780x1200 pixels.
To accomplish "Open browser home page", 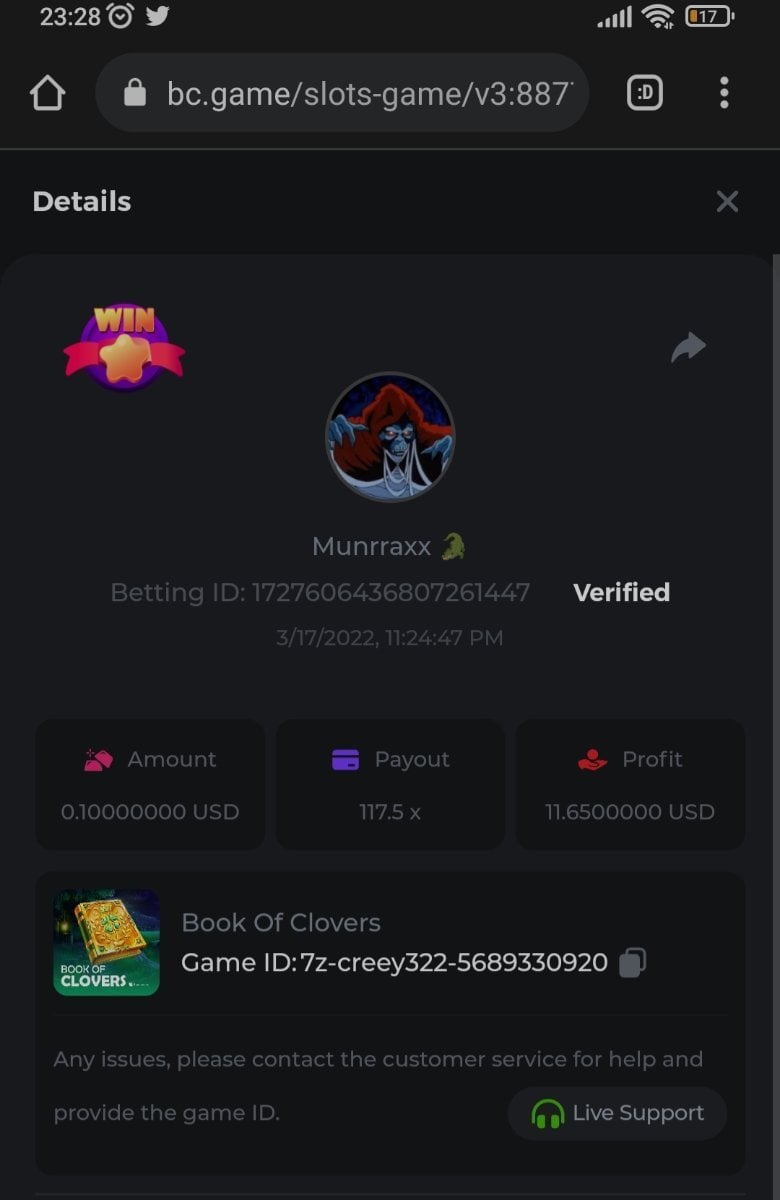I will click(x=47, y=94).
